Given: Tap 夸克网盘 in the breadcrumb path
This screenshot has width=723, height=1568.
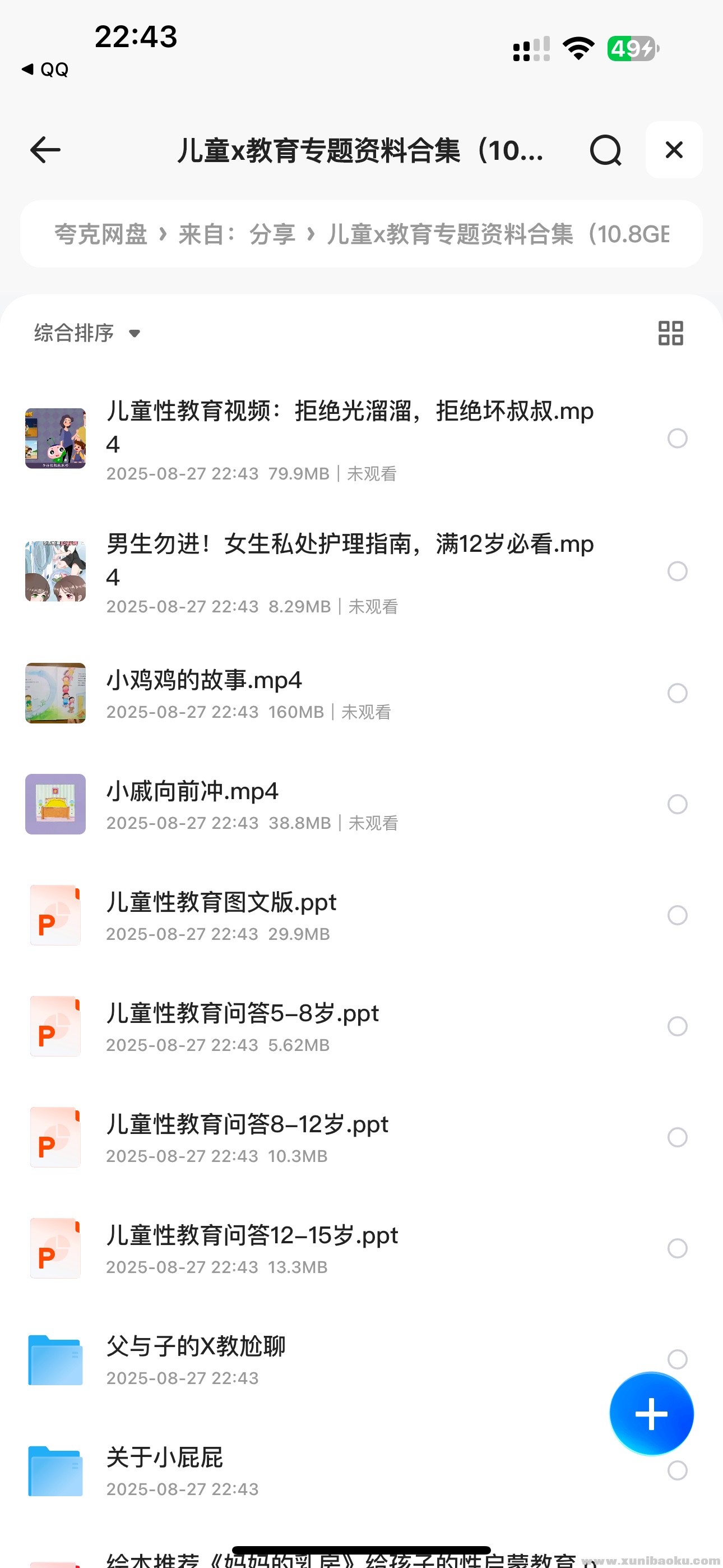Looking at the screenshot, I should [101, 234].
